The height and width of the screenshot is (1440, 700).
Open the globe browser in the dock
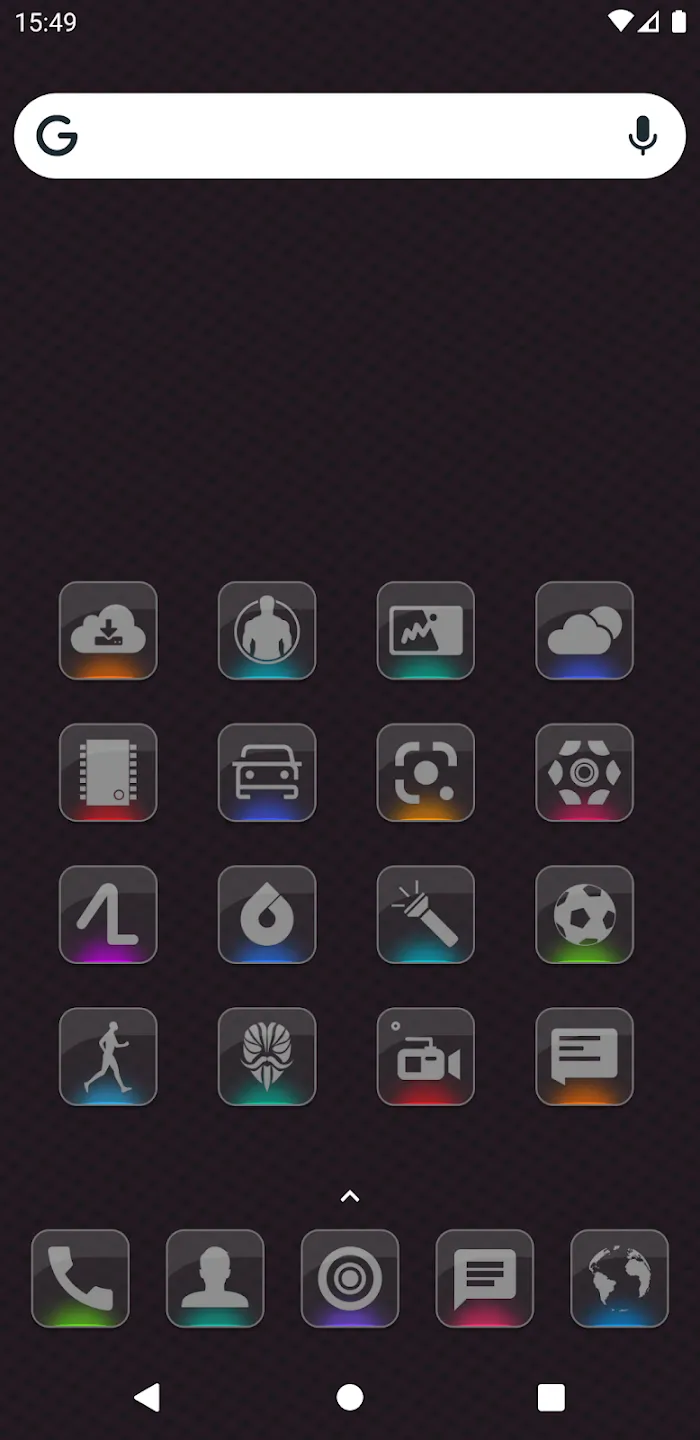coord(620,1279)
